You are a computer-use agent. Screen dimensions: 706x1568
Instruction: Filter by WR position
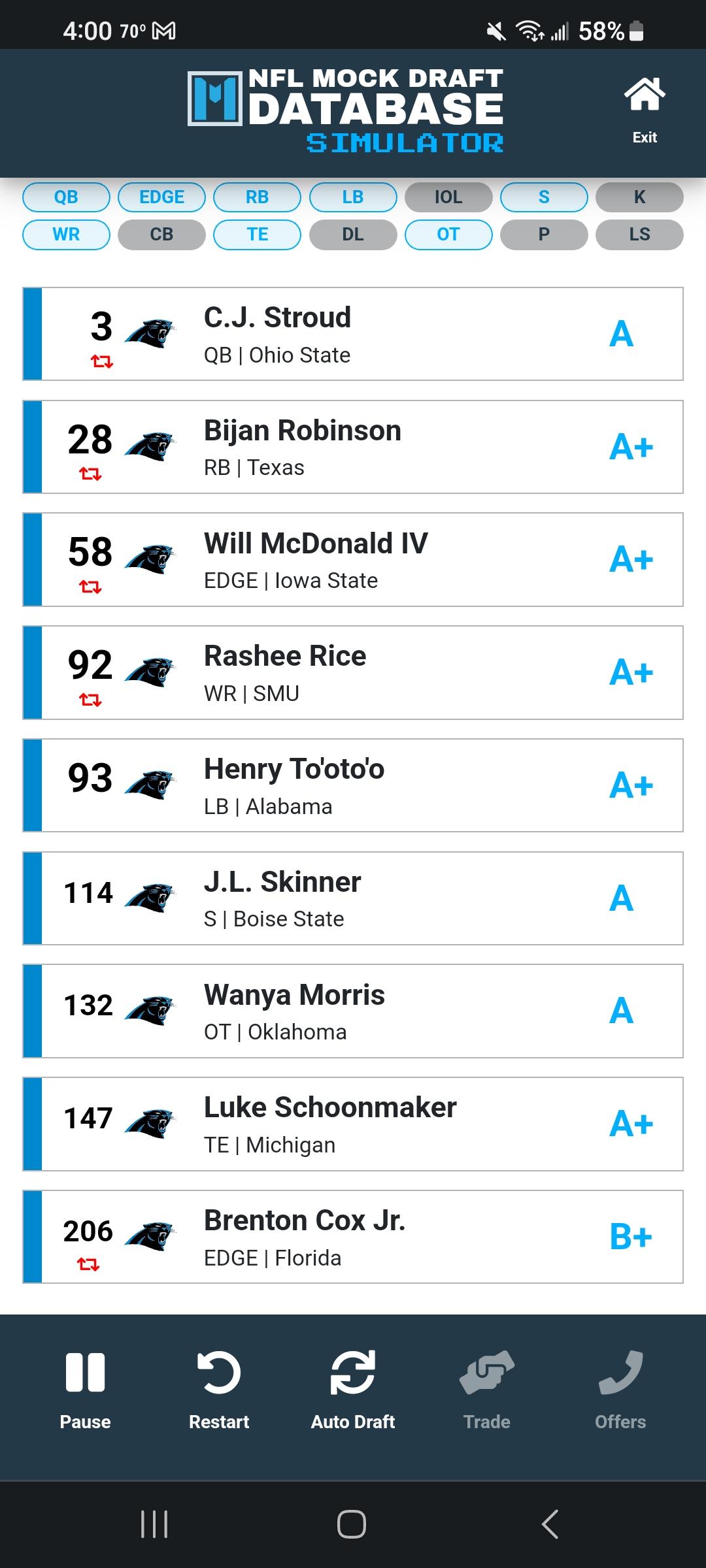pyautogui.click(x=66, y=235)
